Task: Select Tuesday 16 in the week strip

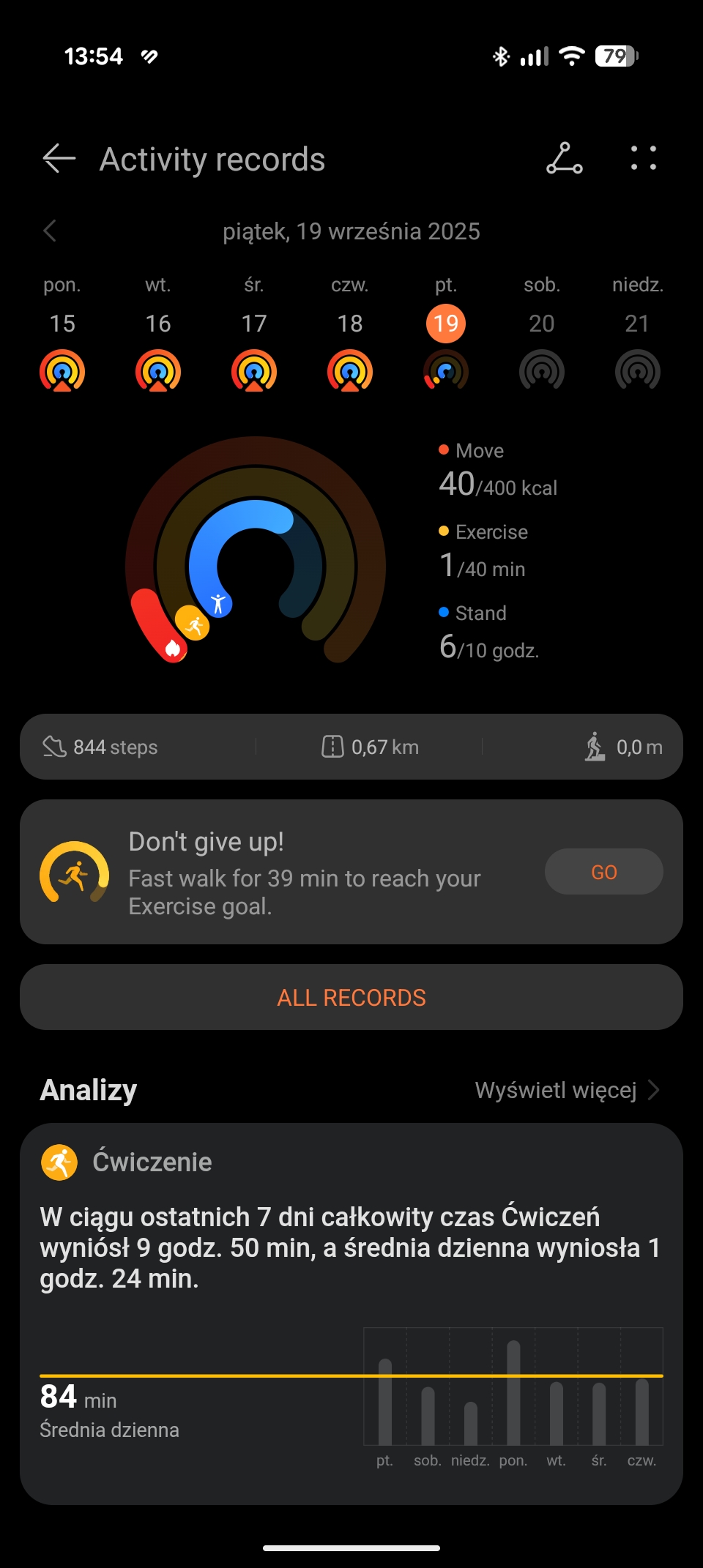Action: click(158, 337)
